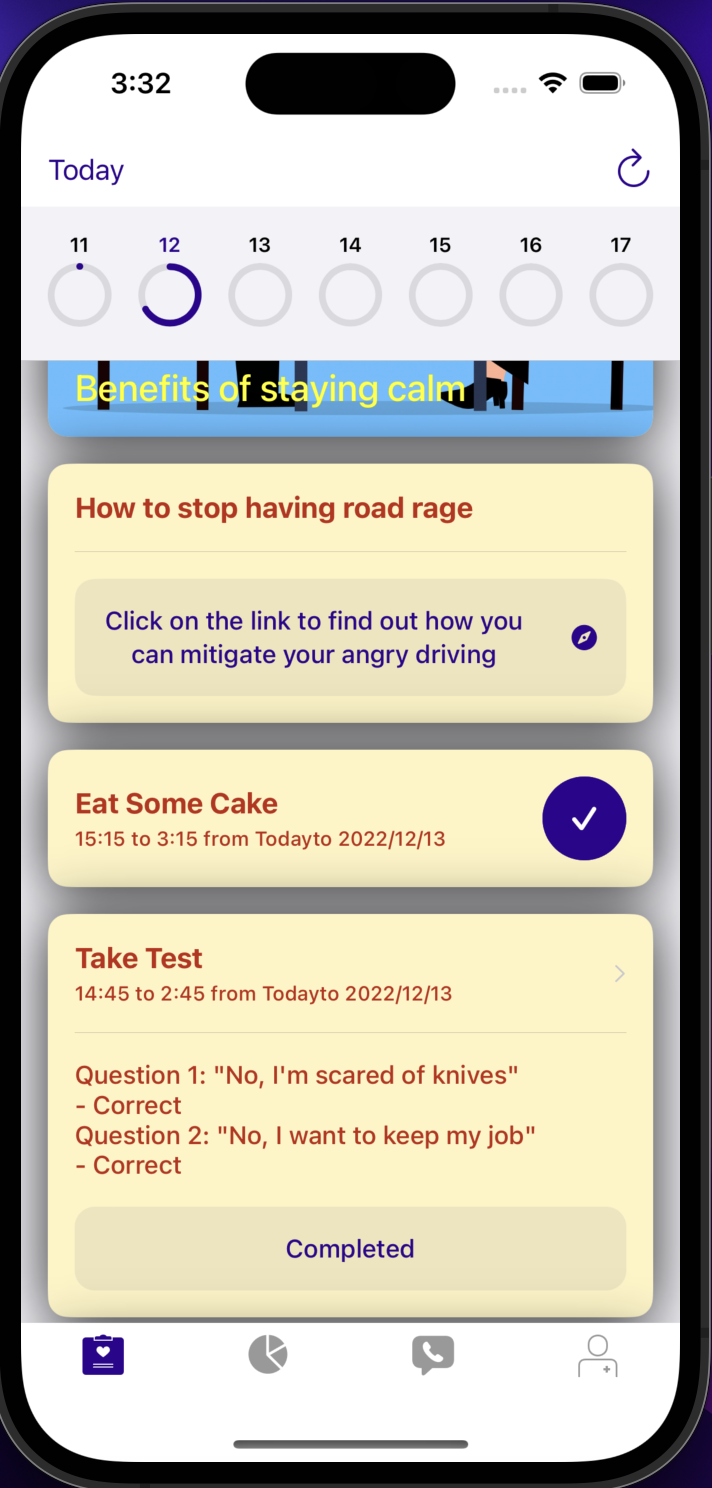Screen dimensions: 712x1488
Task: Open the Take Test task details
Action: (350, 974)
